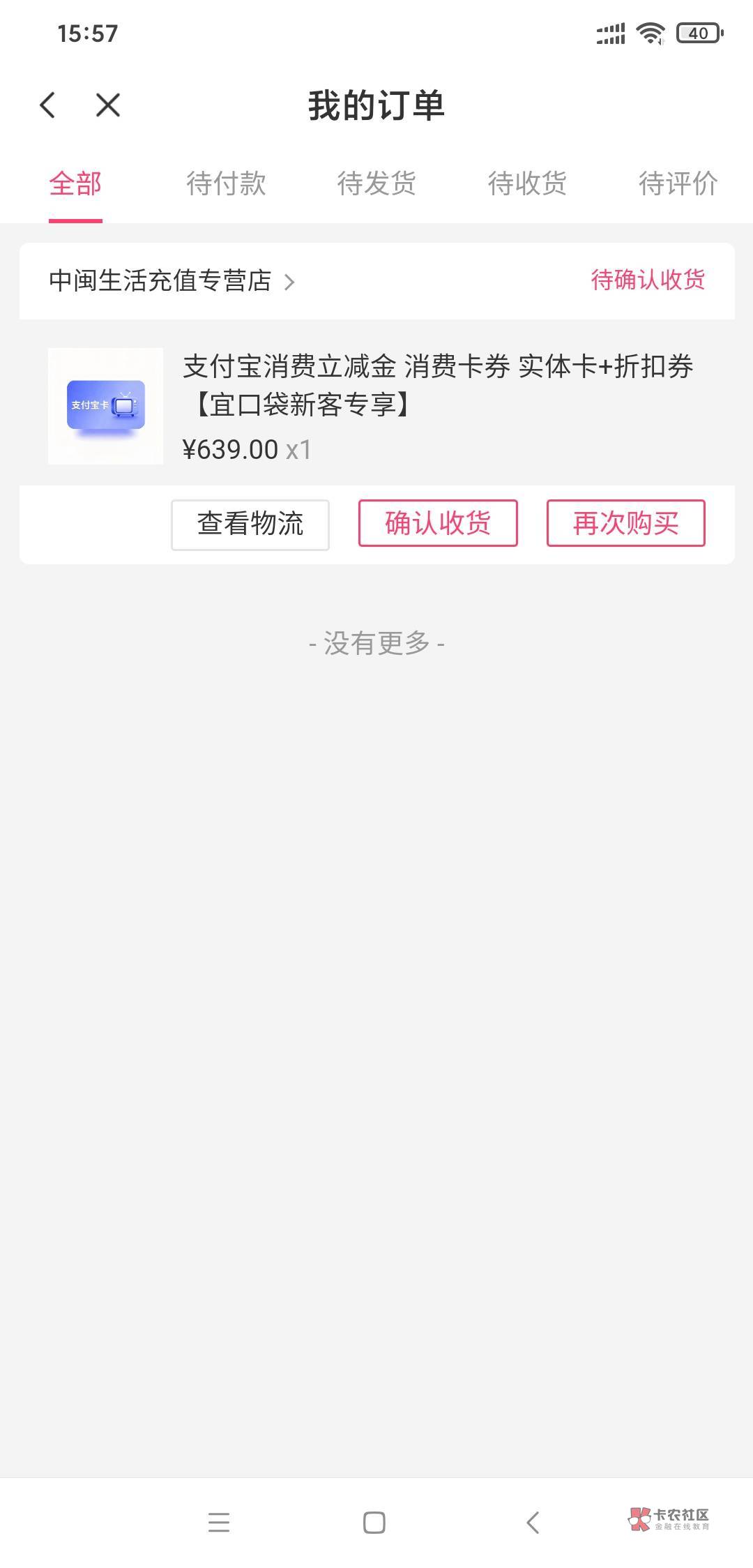Open the 支付宝消费立减金 order item
The image size is (753, 1568).
point(438,385)
